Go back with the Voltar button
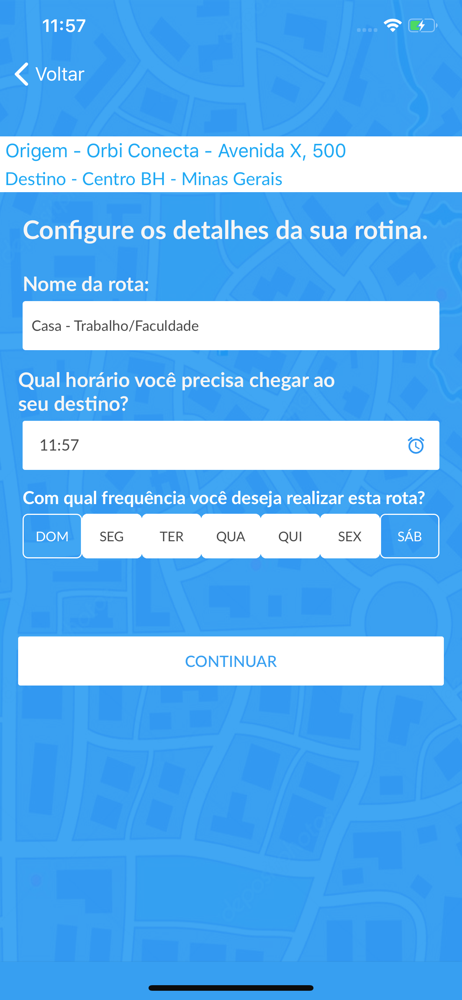The width and height of the screenshot is (462, 1000). point(50,74)
